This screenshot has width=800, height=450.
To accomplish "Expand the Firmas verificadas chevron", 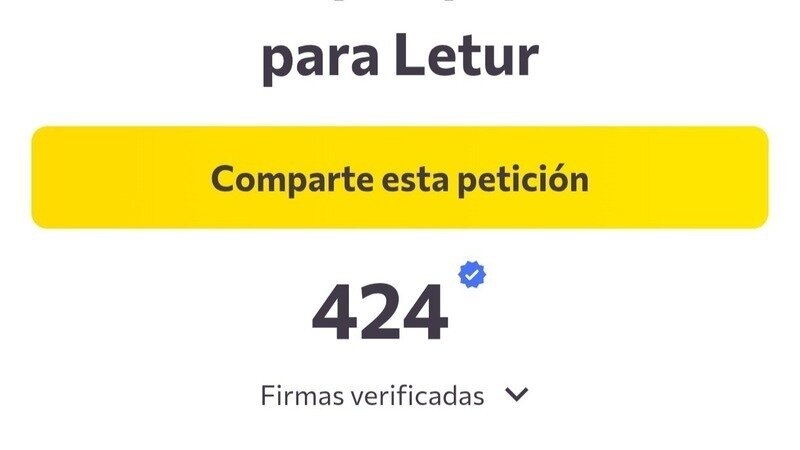I will (516, 395).
